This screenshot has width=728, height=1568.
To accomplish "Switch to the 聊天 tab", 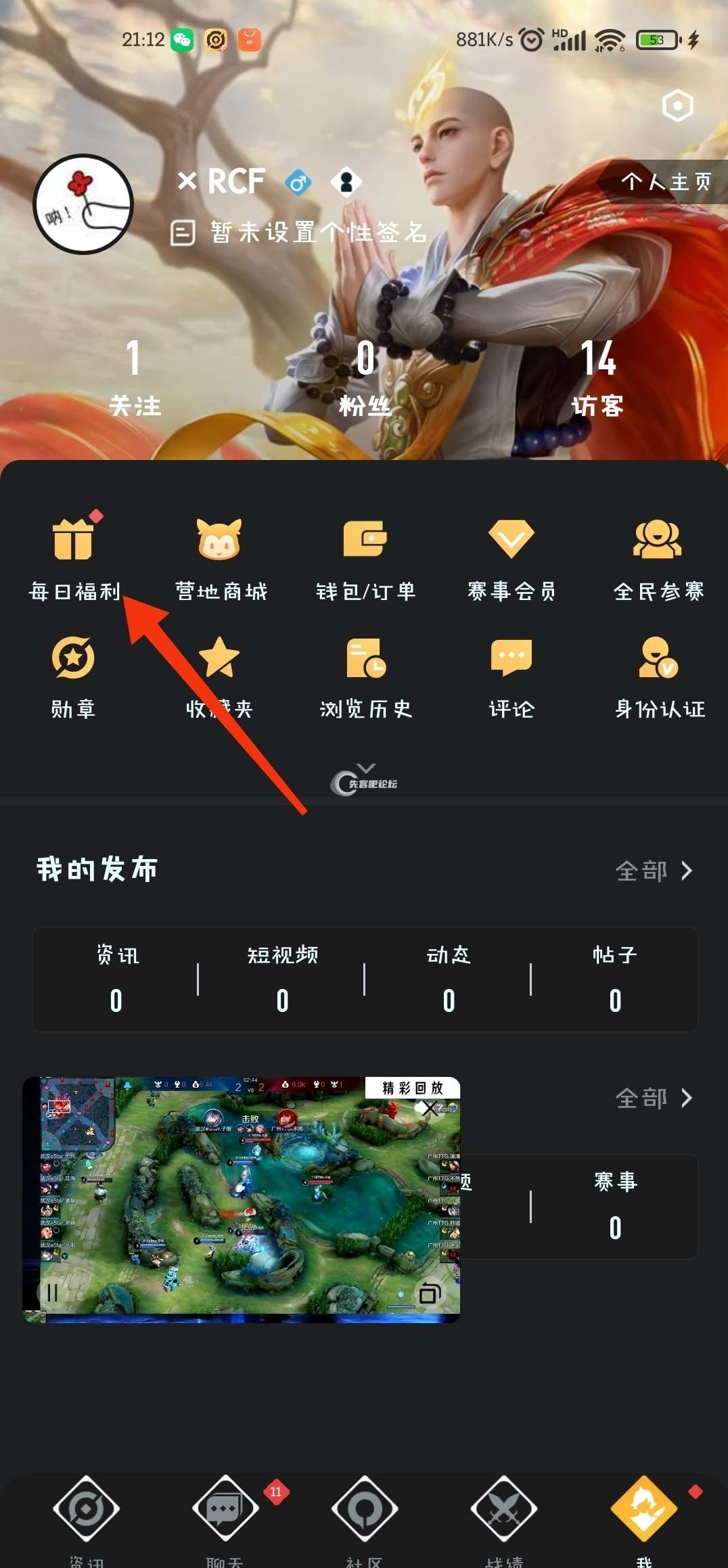I will coord(225,1514).
